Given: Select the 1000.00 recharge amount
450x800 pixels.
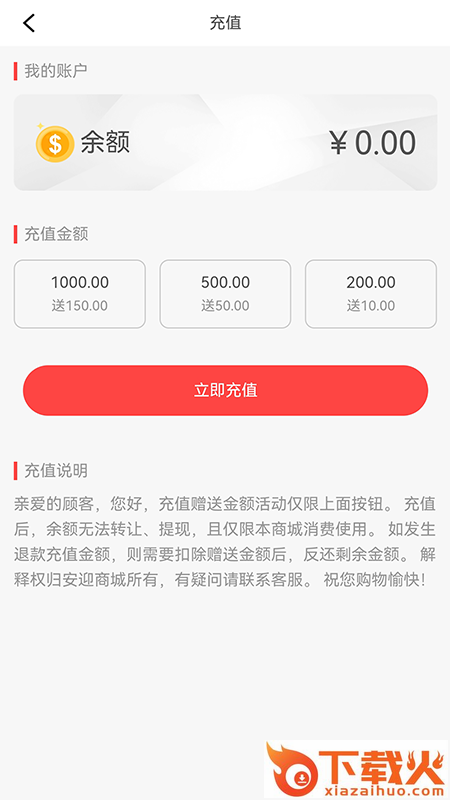Looking at the screenshot, I should pyautogui.click(x=80, y=294).
